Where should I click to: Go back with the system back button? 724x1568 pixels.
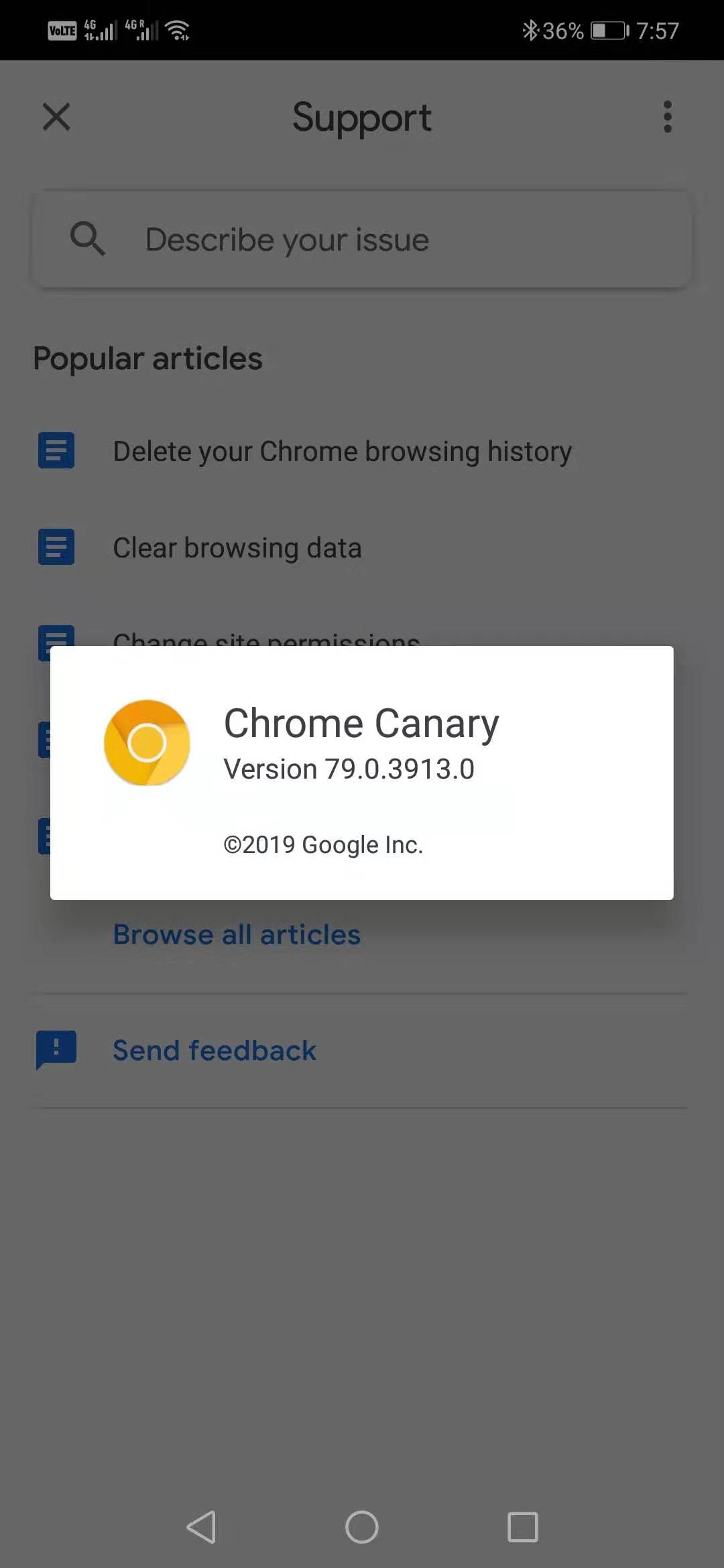[x=201, y=1527]
